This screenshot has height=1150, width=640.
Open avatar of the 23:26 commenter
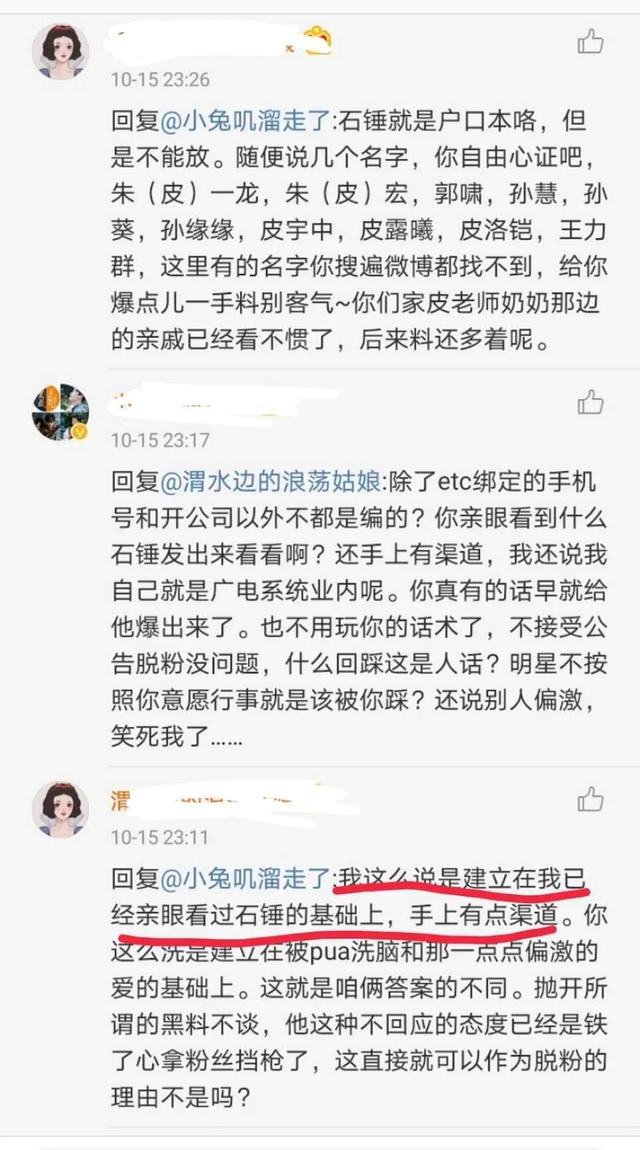61,51
